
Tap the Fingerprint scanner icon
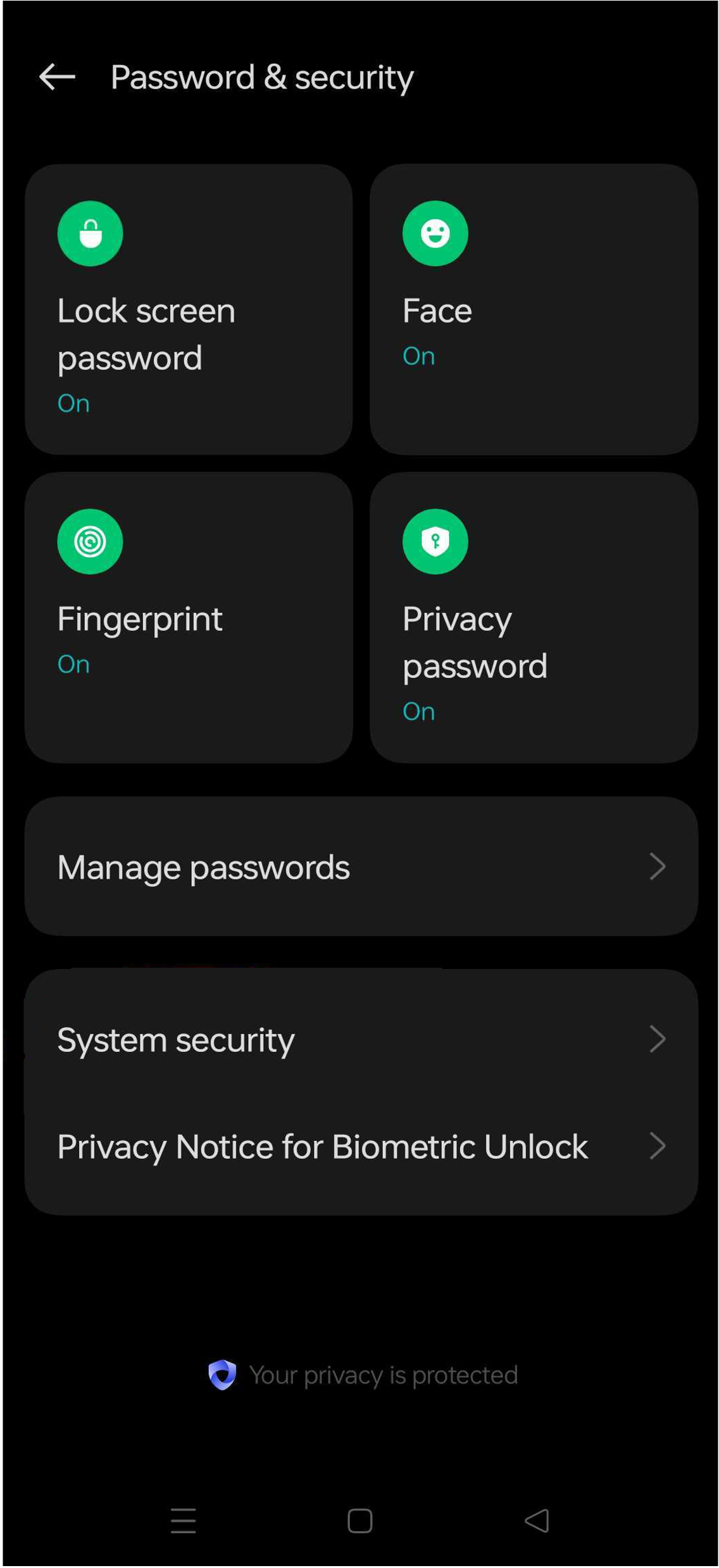point(90,541)
